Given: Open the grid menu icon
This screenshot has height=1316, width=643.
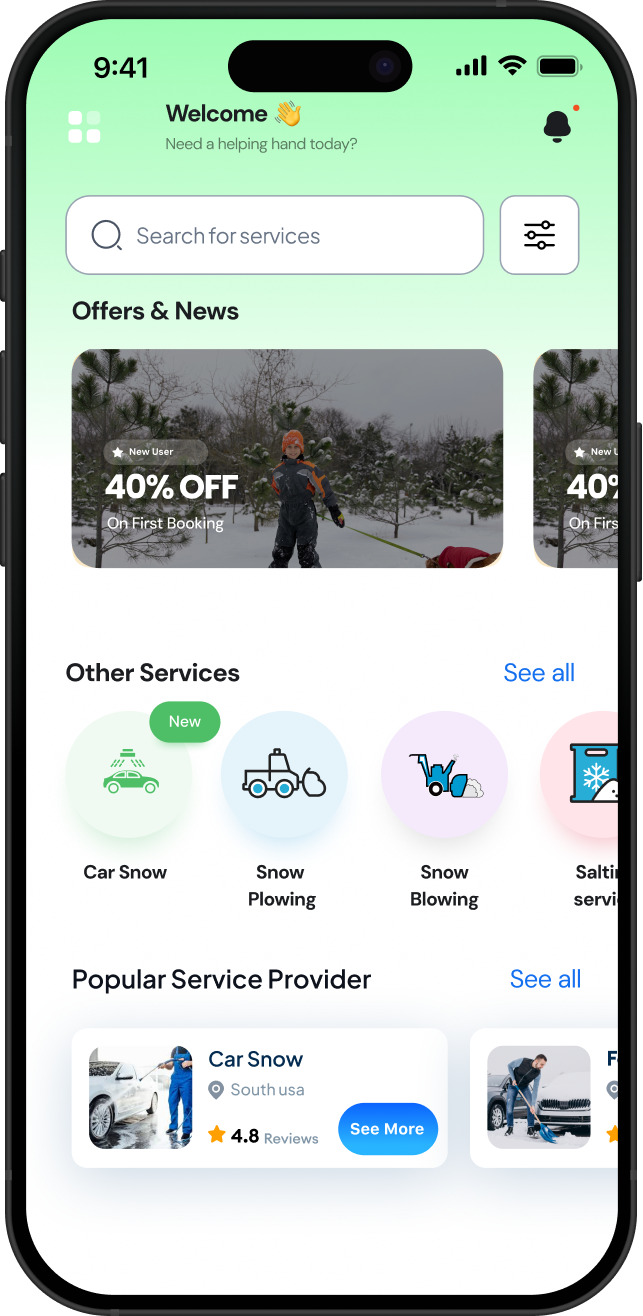Looking at the screenshot, I should [x=84, y=127].
